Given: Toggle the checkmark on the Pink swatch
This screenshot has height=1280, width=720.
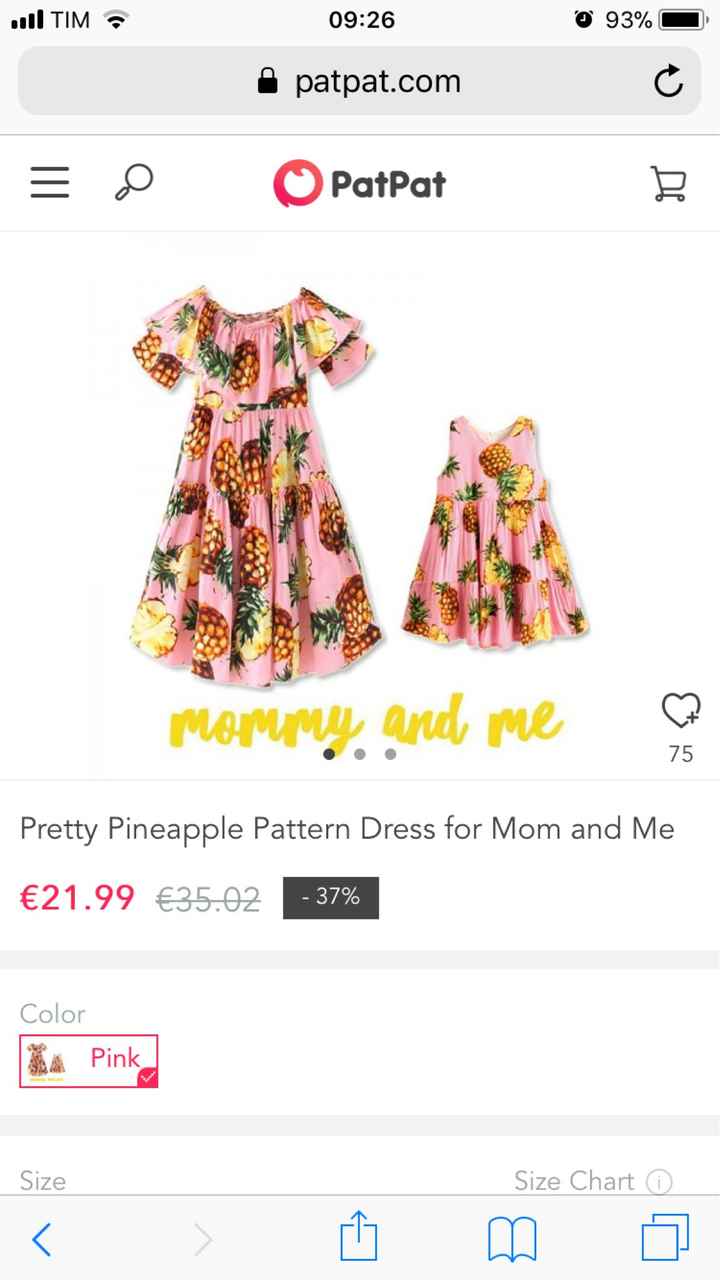Looking at the screenshot, I should [148, 1078].
